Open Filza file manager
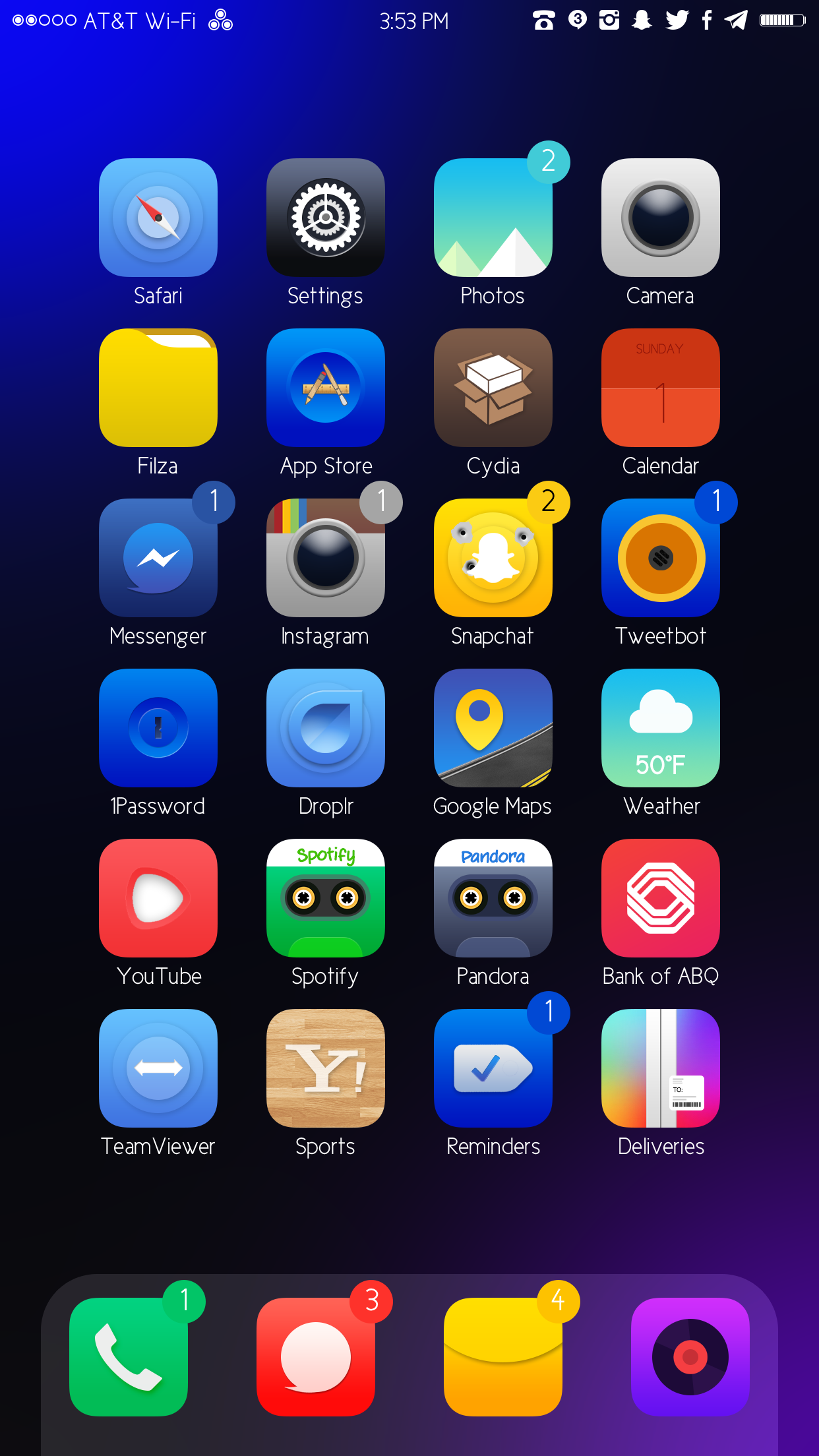819x1456 pixels. [158, 388]
